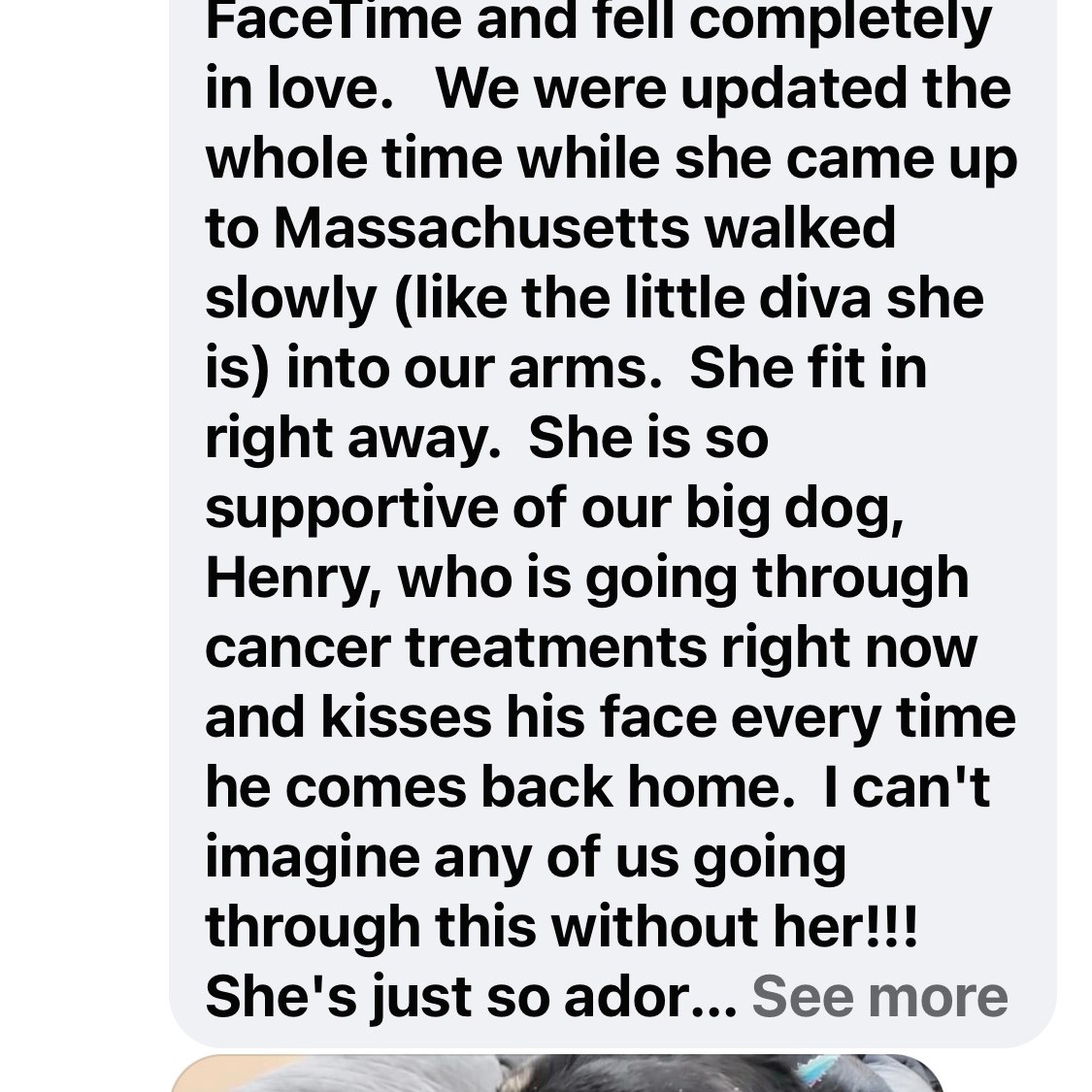This screenshot has height=1092, width=1092.
Task: Open the photo attached below the comment
Action: point(556,1075)
